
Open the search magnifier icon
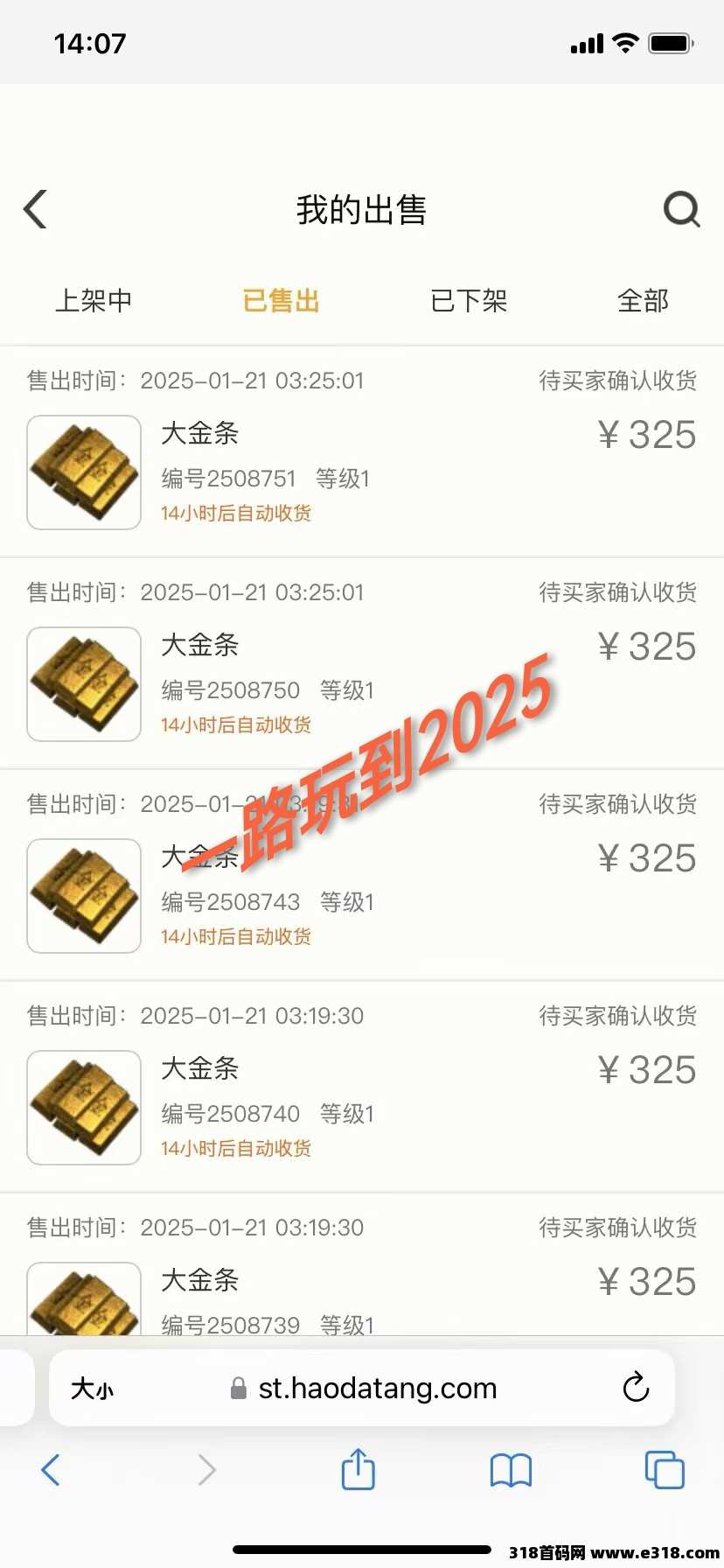coord(681,210)
